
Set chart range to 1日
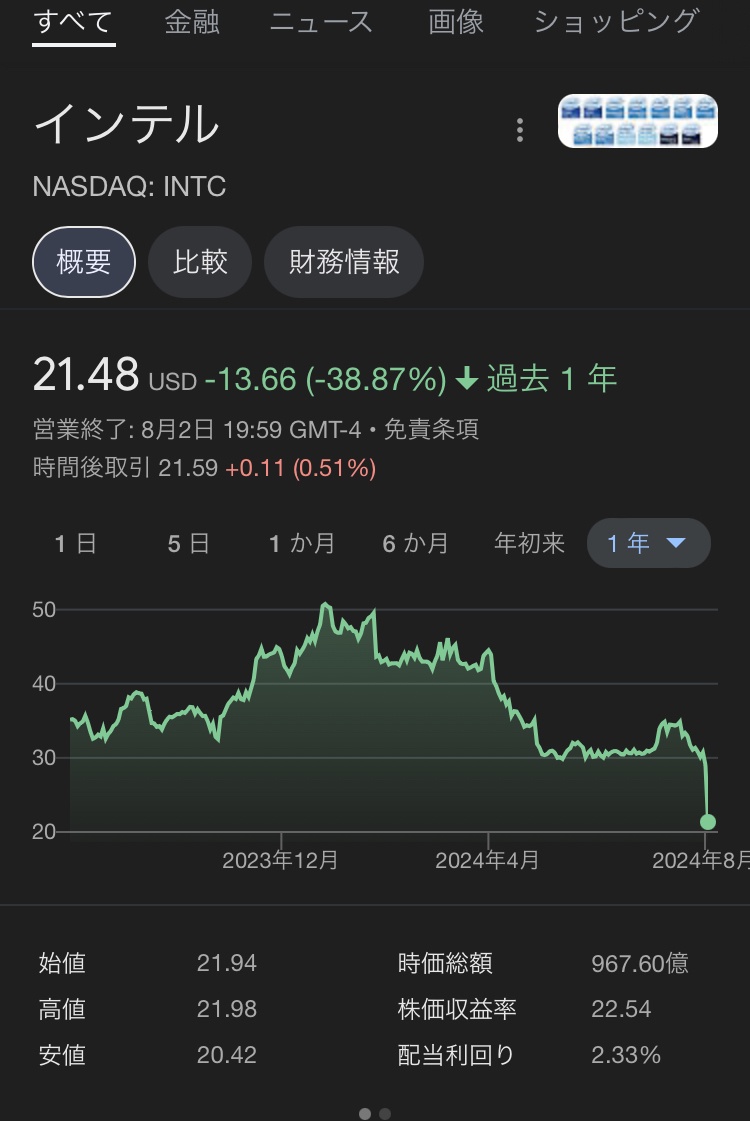(76, 544)
